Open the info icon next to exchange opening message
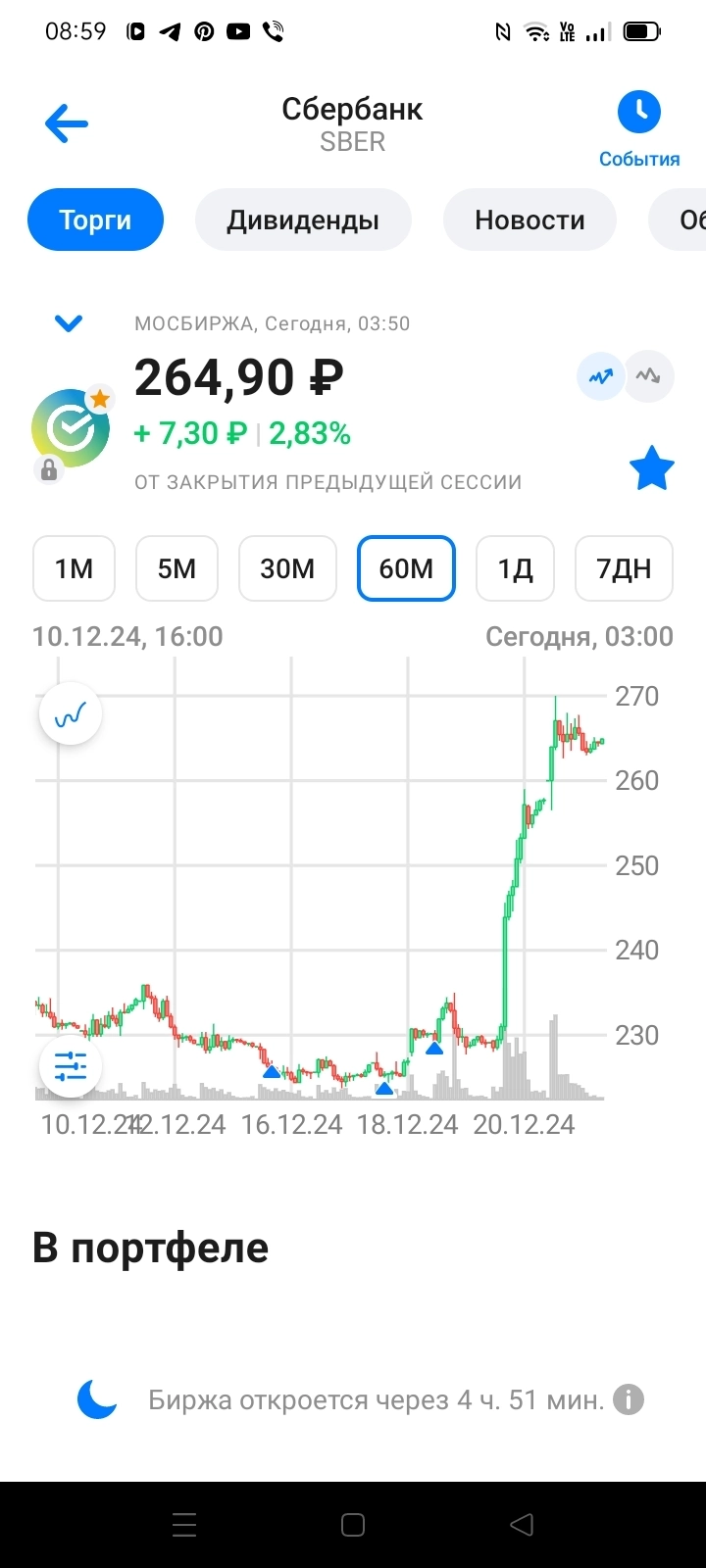 (x=630, y=1400)
